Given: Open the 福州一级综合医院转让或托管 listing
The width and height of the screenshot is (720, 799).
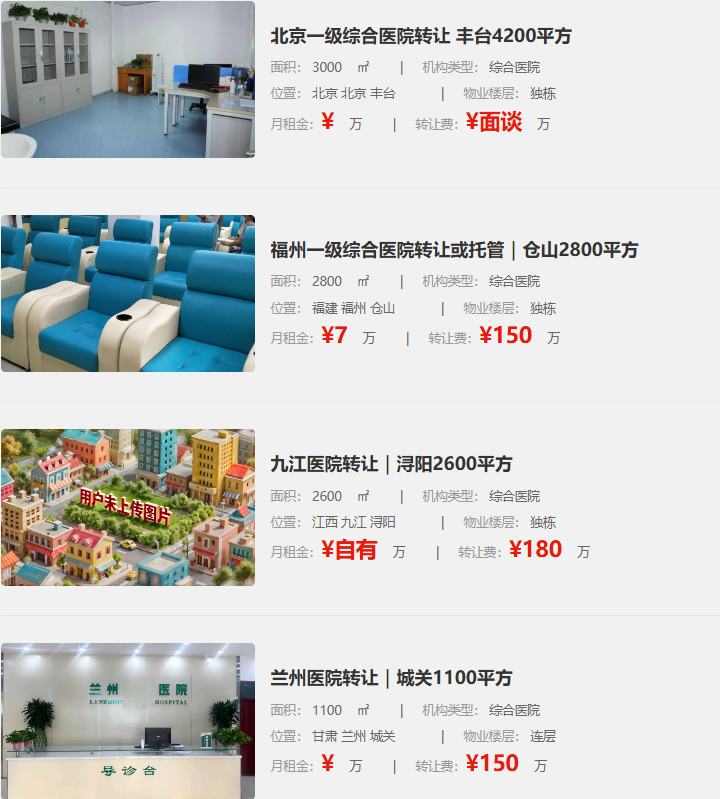Looking at the screenshot, I should click(454, 250).
